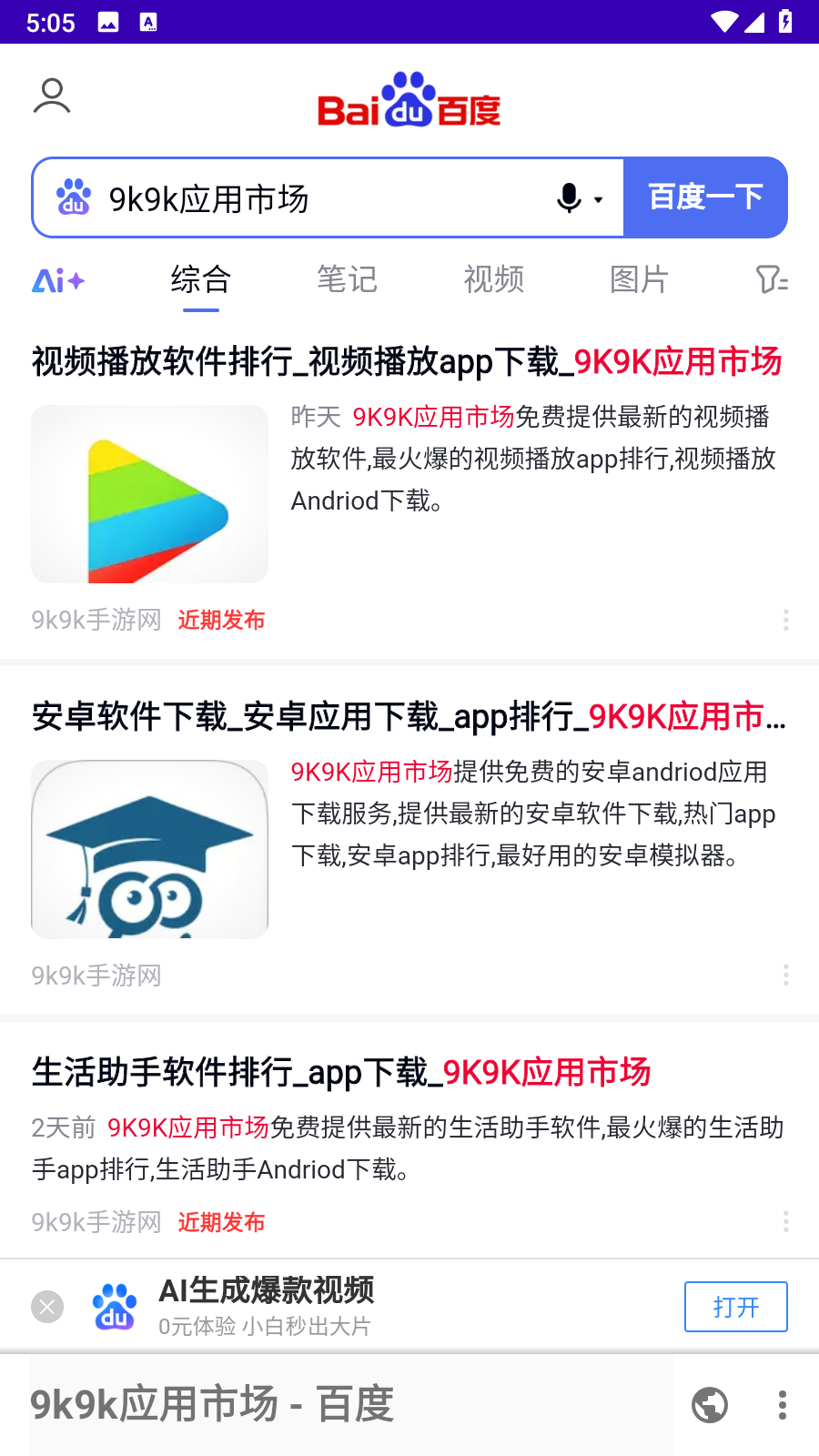Open the globe icon in bottom bar

pos(710,1405)
